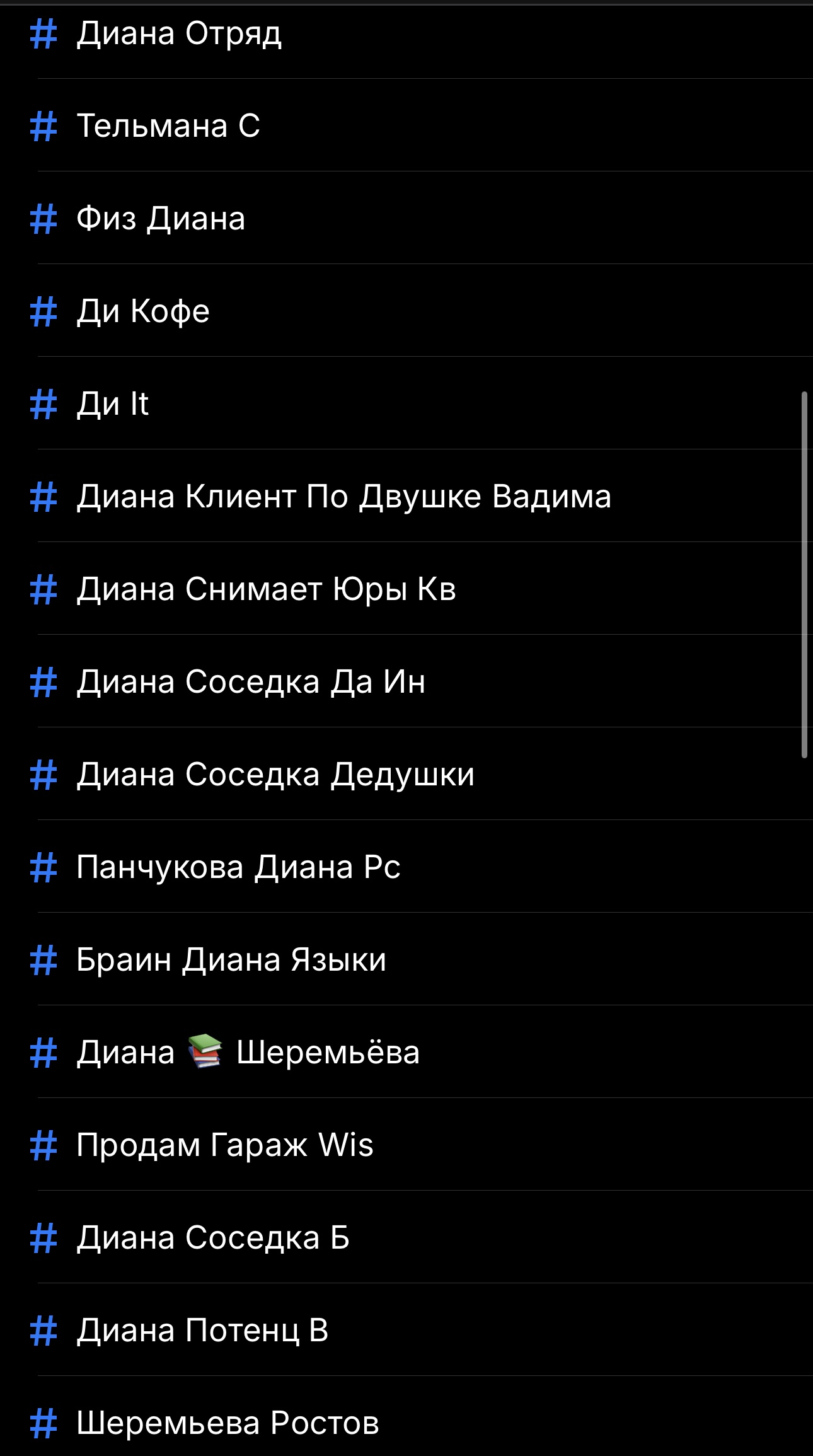Select Диана Клиент По Двушке Вадима

coord(407,496)
